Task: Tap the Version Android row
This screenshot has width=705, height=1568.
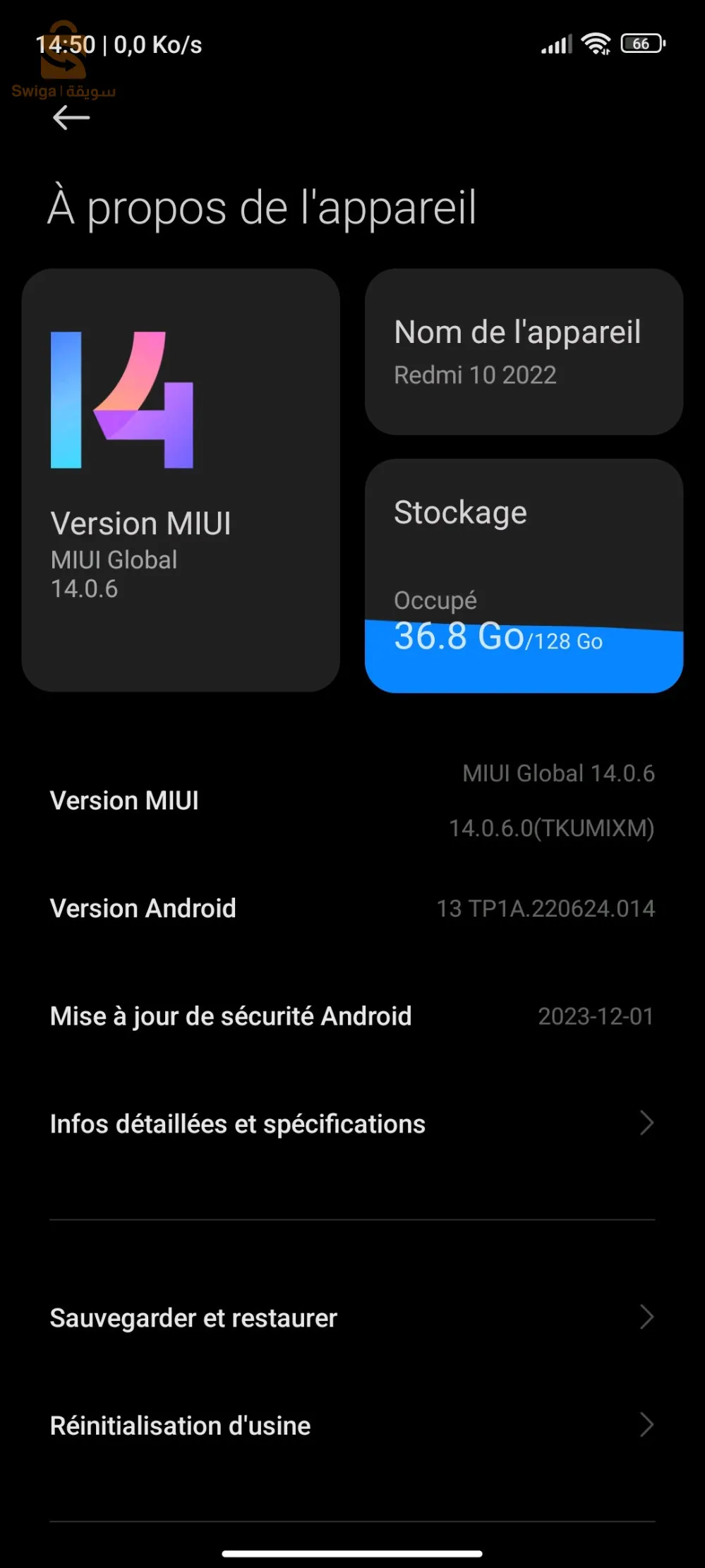Action: [x=352, y=908]
